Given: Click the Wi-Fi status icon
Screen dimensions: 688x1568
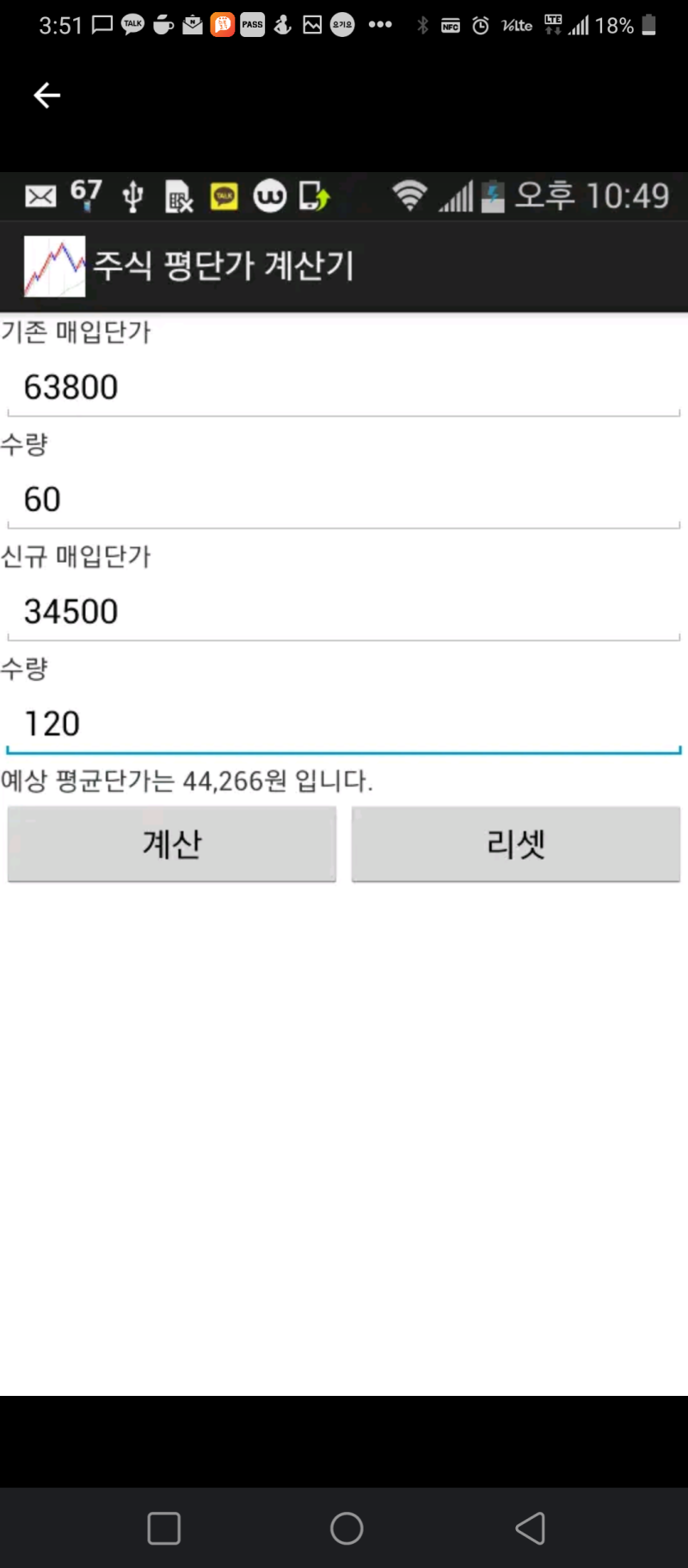Looking at the screenshot, I should (x=411, y=195).
